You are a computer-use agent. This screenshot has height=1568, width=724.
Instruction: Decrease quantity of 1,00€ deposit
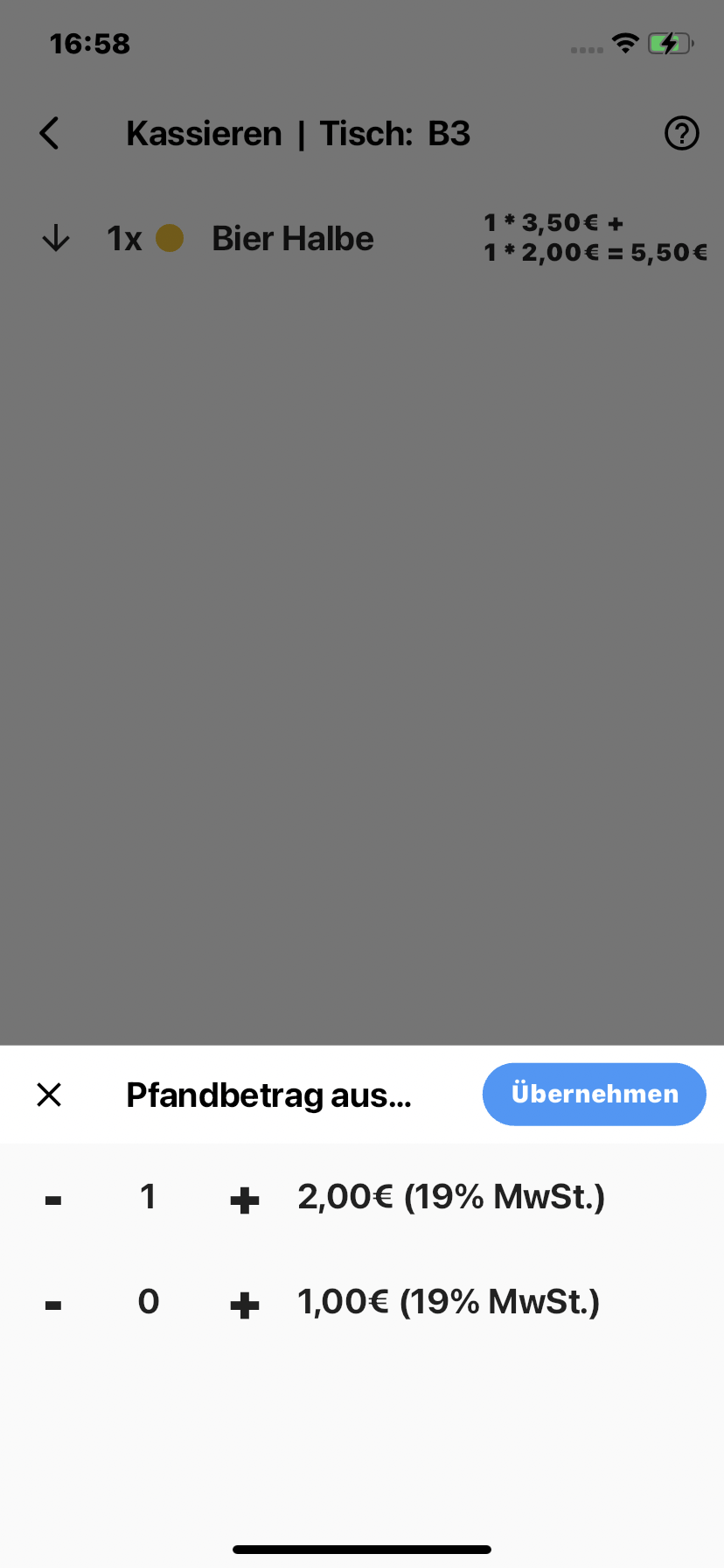(x=53, y=1305)
